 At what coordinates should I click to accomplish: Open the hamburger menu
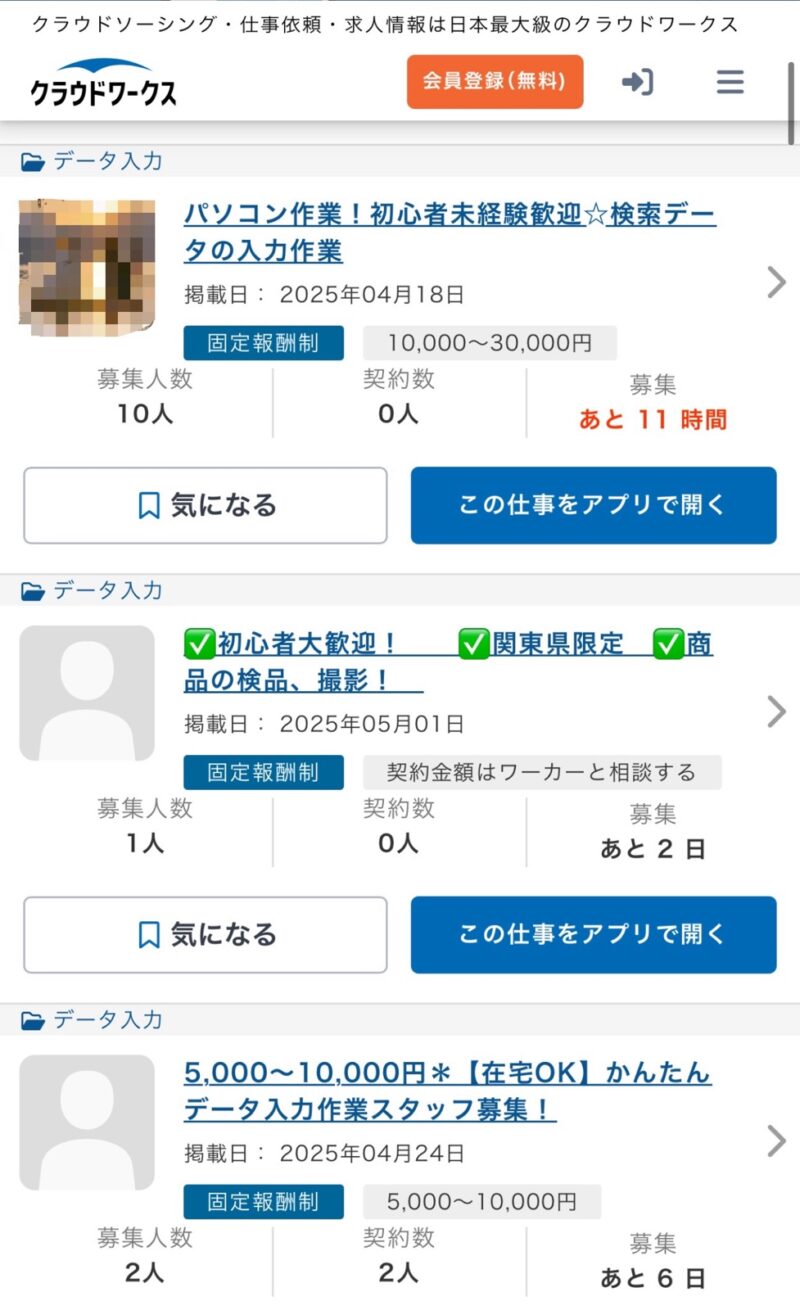click(x=730, y=82)
